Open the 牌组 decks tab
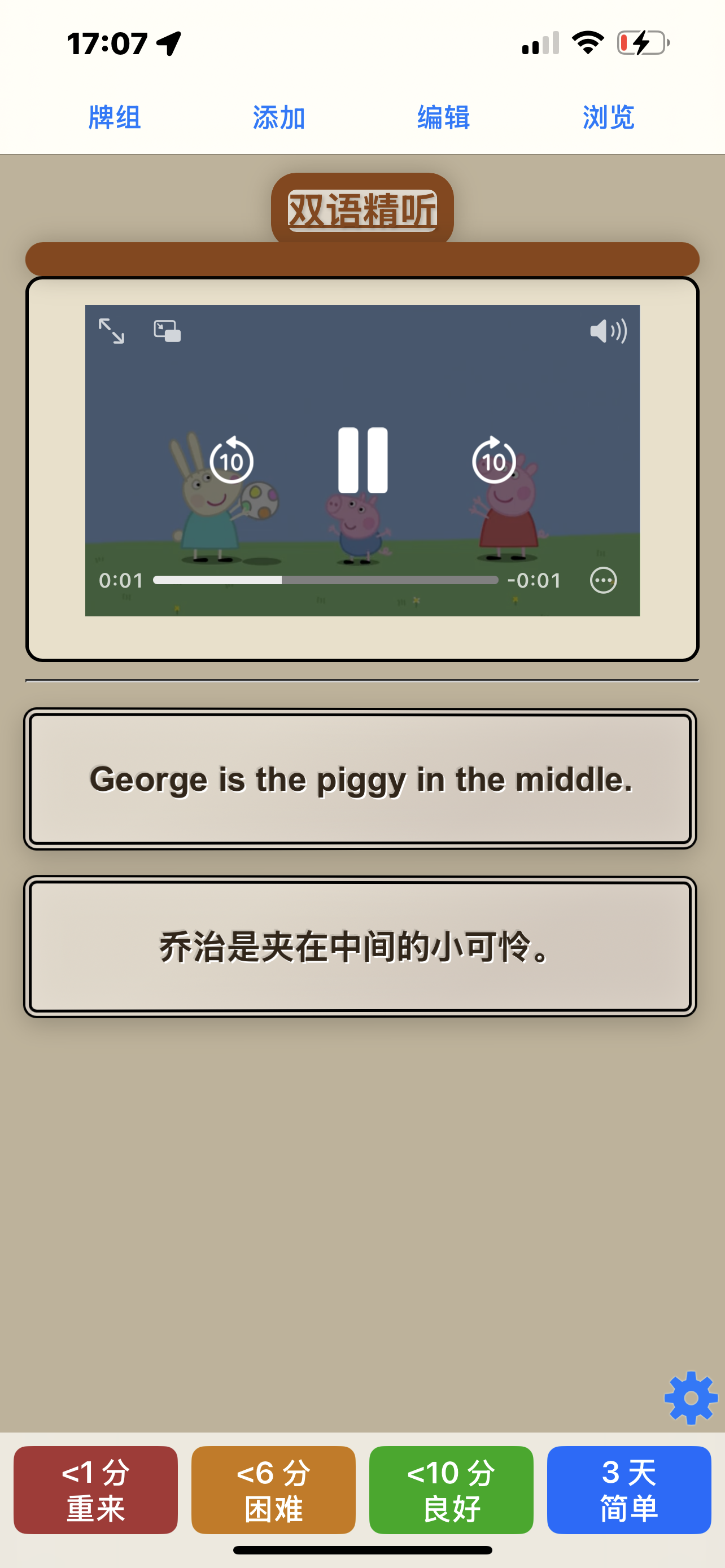The image size is (725, 1568). [115, 117]
